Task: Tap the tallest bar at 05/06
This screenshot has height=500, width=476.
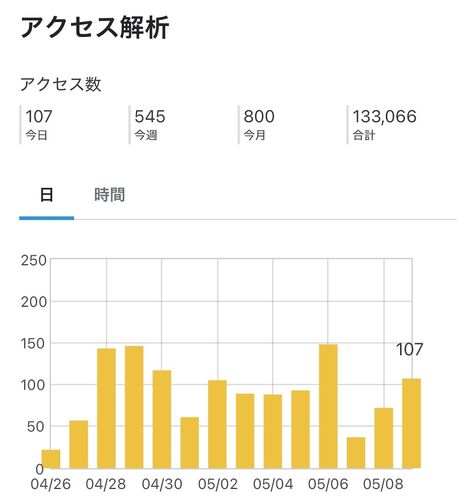Action: click(x=328, y=406)
